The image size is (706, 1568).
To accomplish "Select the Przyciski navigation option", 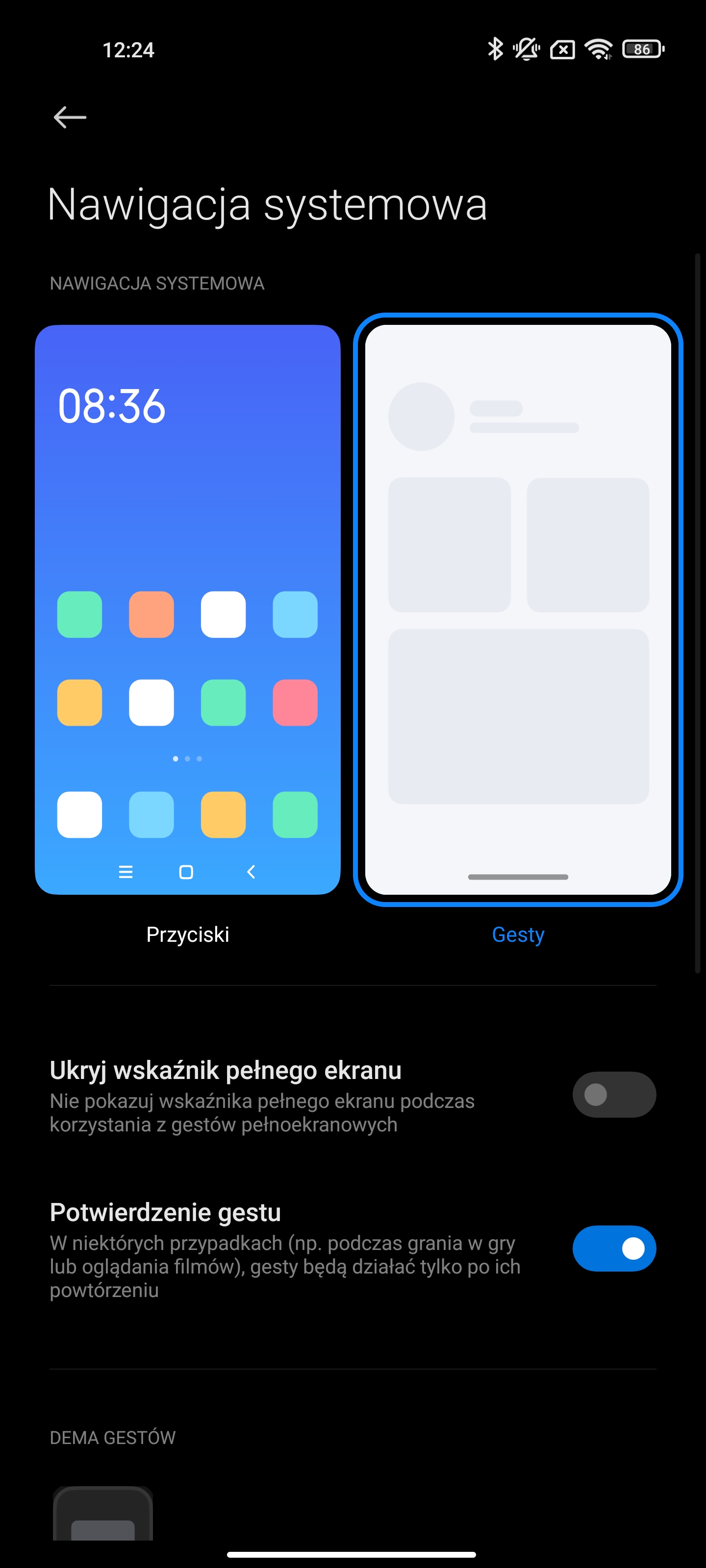I will pyautogui.click(x=187, y=609).
